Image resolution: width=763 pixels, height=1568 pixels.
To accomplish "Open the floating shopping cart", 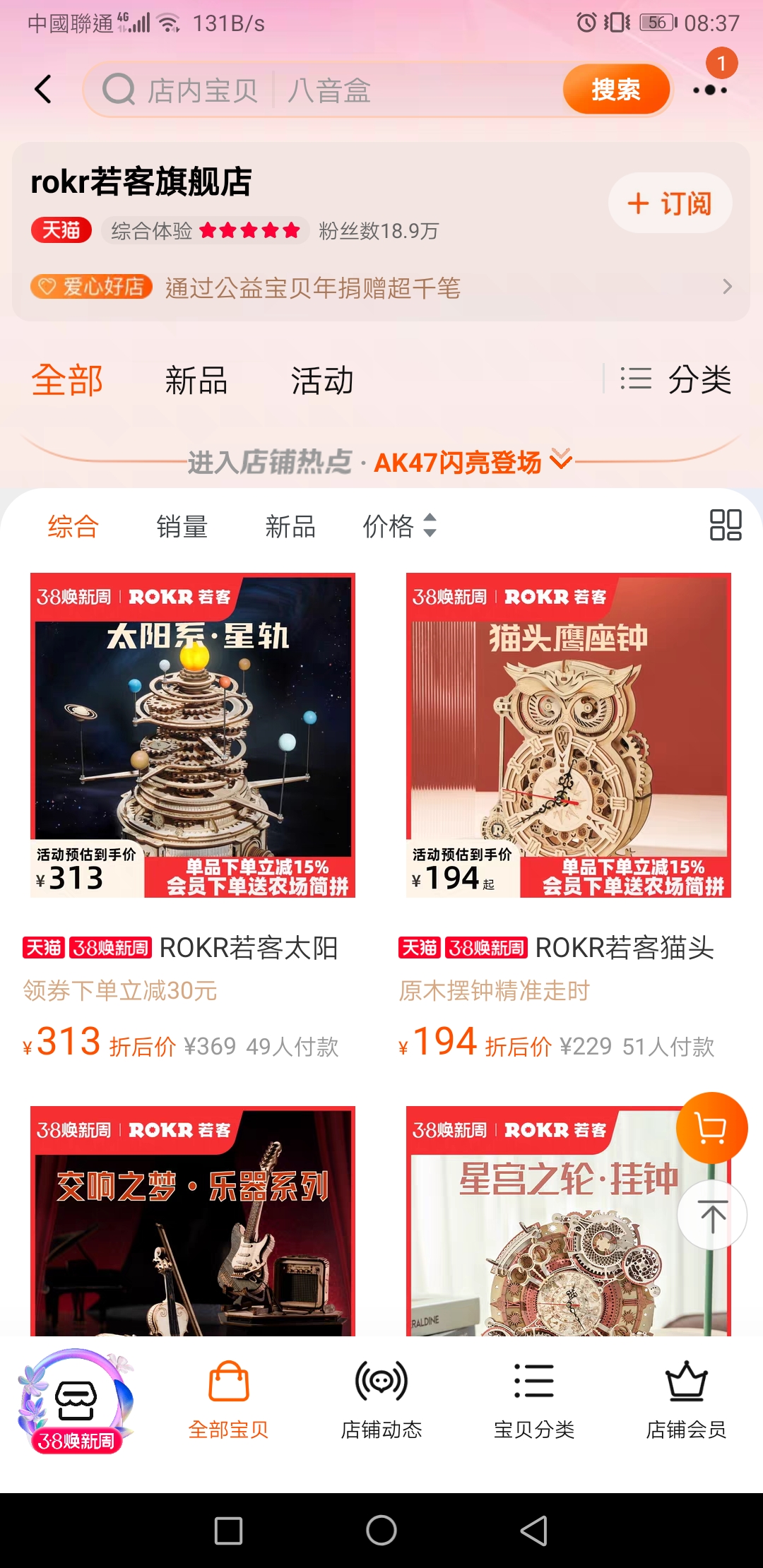I will (x=711, y=1128).
